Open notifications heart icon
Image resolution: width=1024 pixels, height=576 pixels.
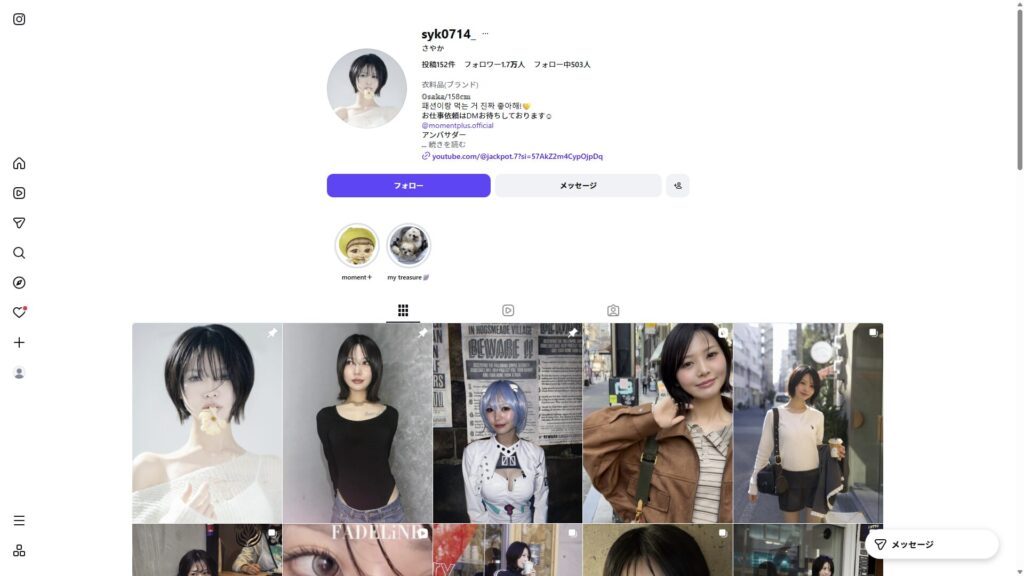[x=19, y=312]
